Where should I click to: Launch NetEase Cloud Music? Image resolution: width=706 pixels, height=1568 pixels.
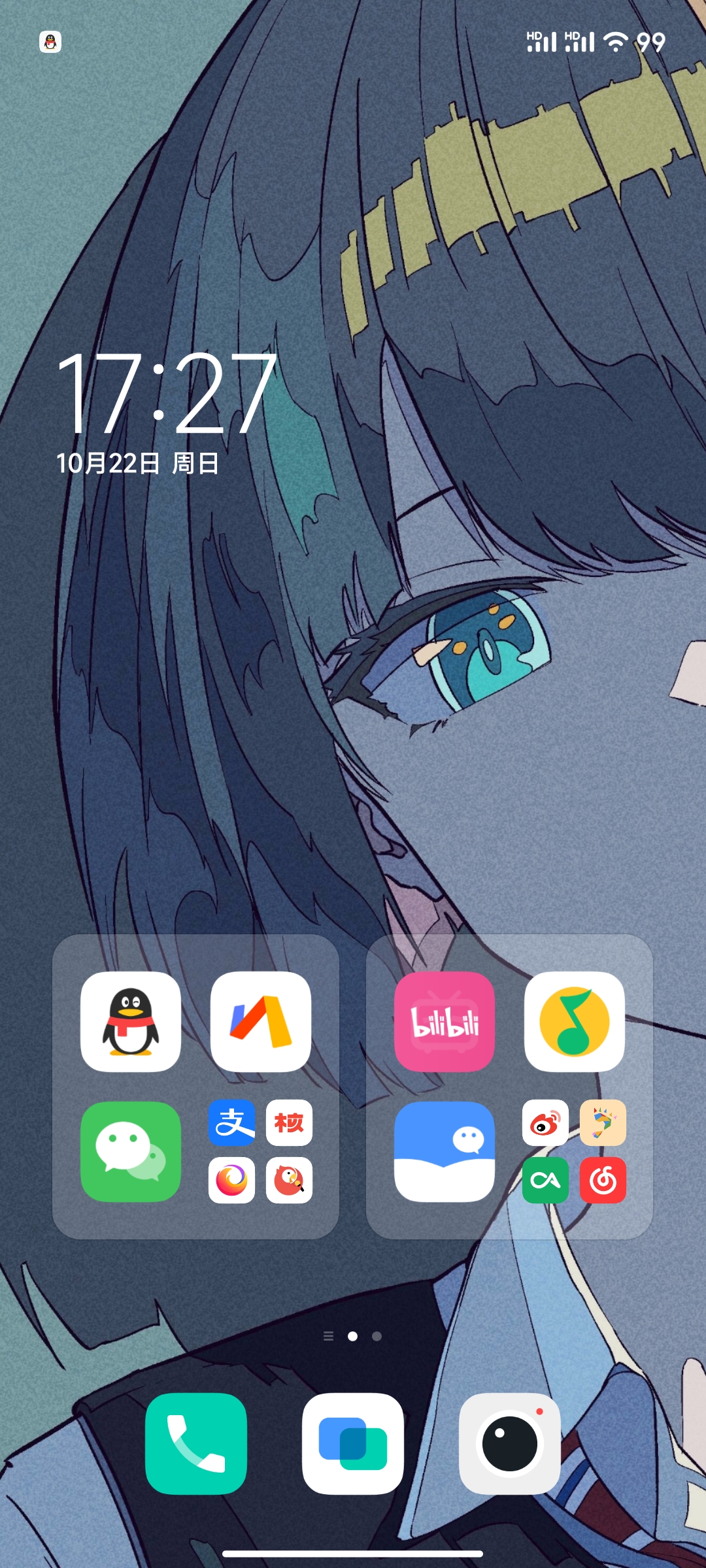[603, 1180]
